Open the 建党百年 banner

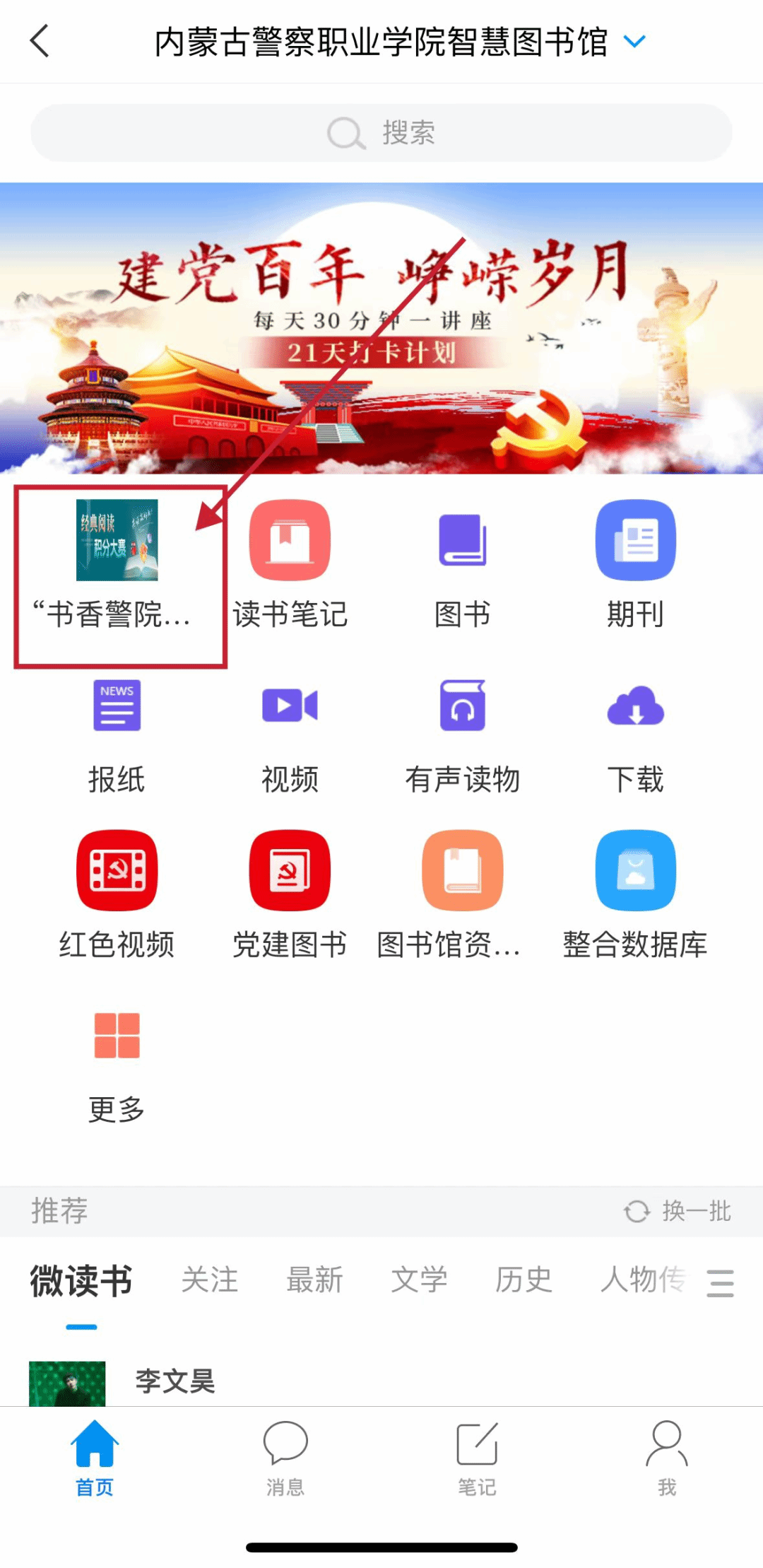381,329
